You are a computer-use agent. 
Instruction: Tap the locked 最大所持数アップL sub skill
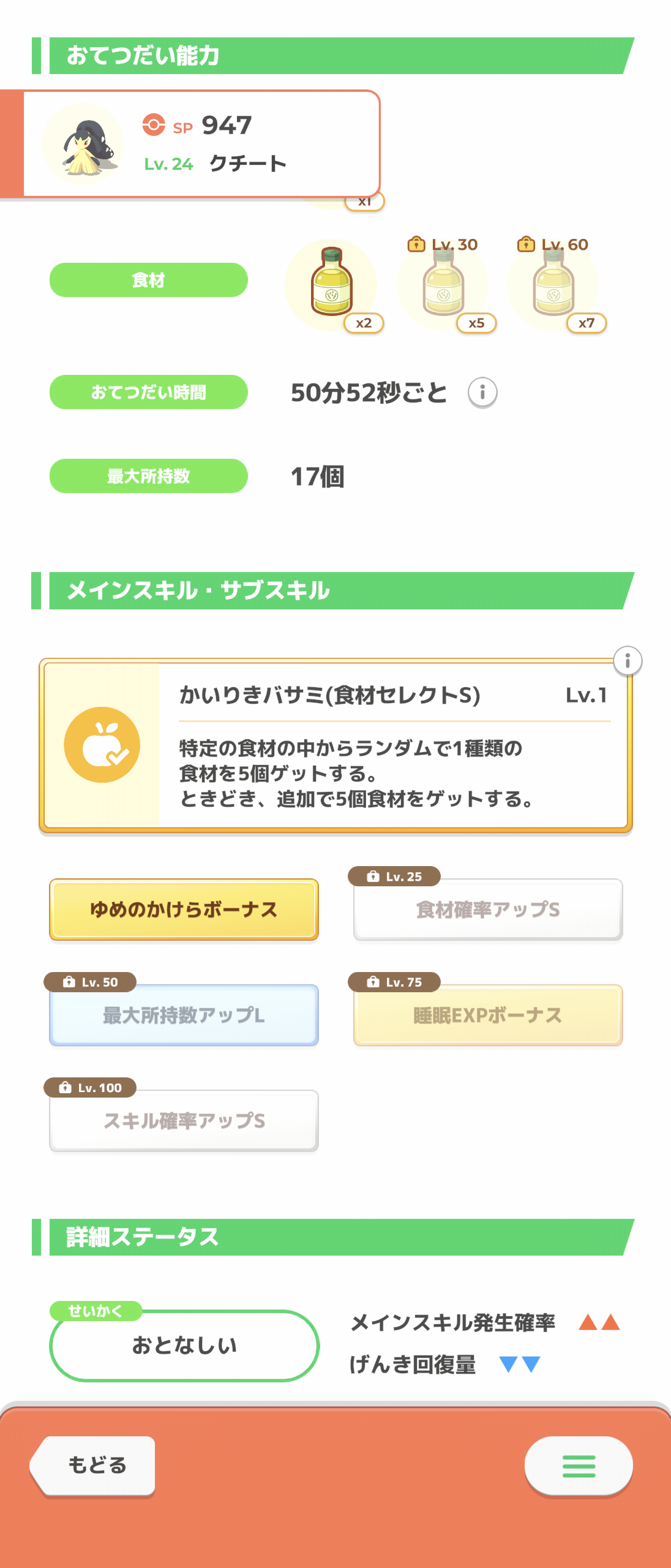click(184, 1015)
